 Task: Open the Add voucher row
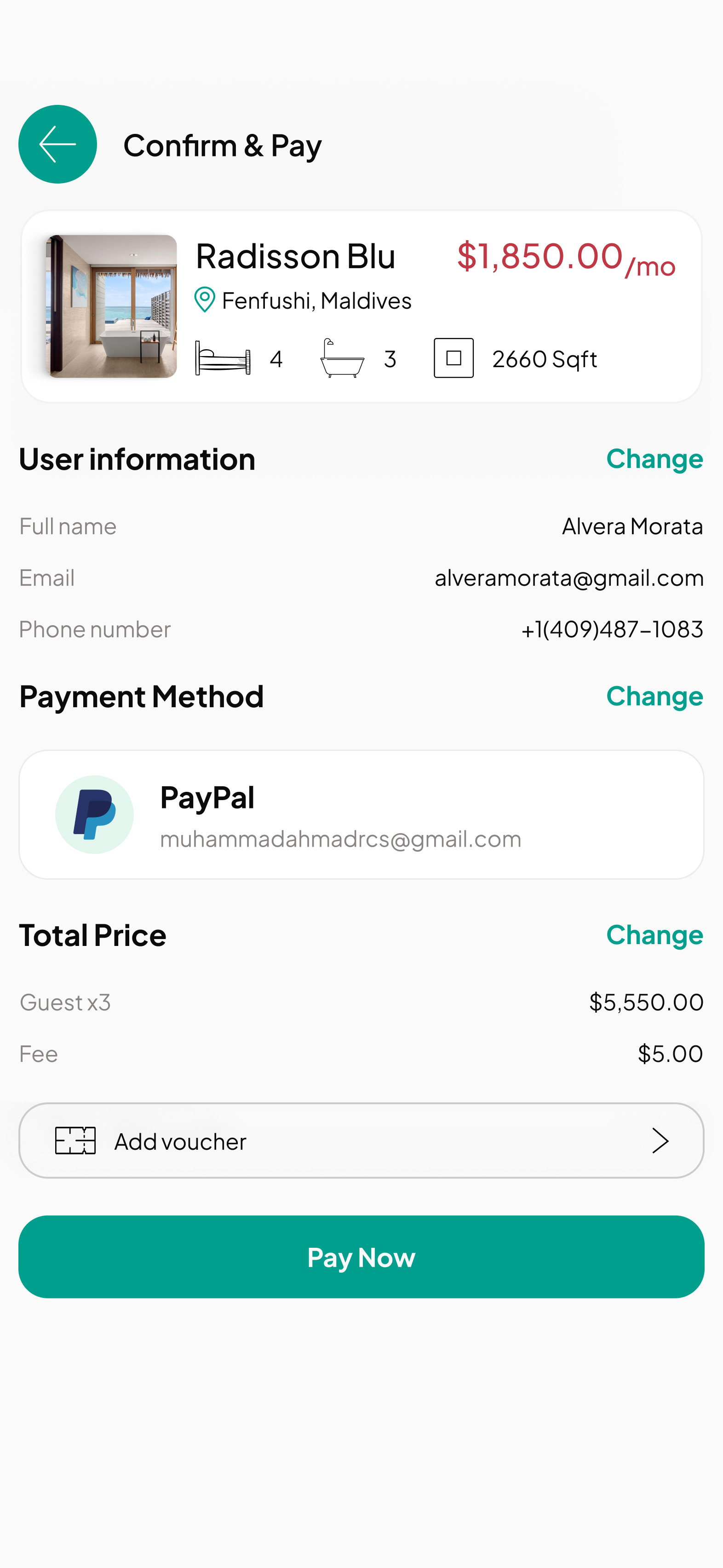pos(361,1141)
